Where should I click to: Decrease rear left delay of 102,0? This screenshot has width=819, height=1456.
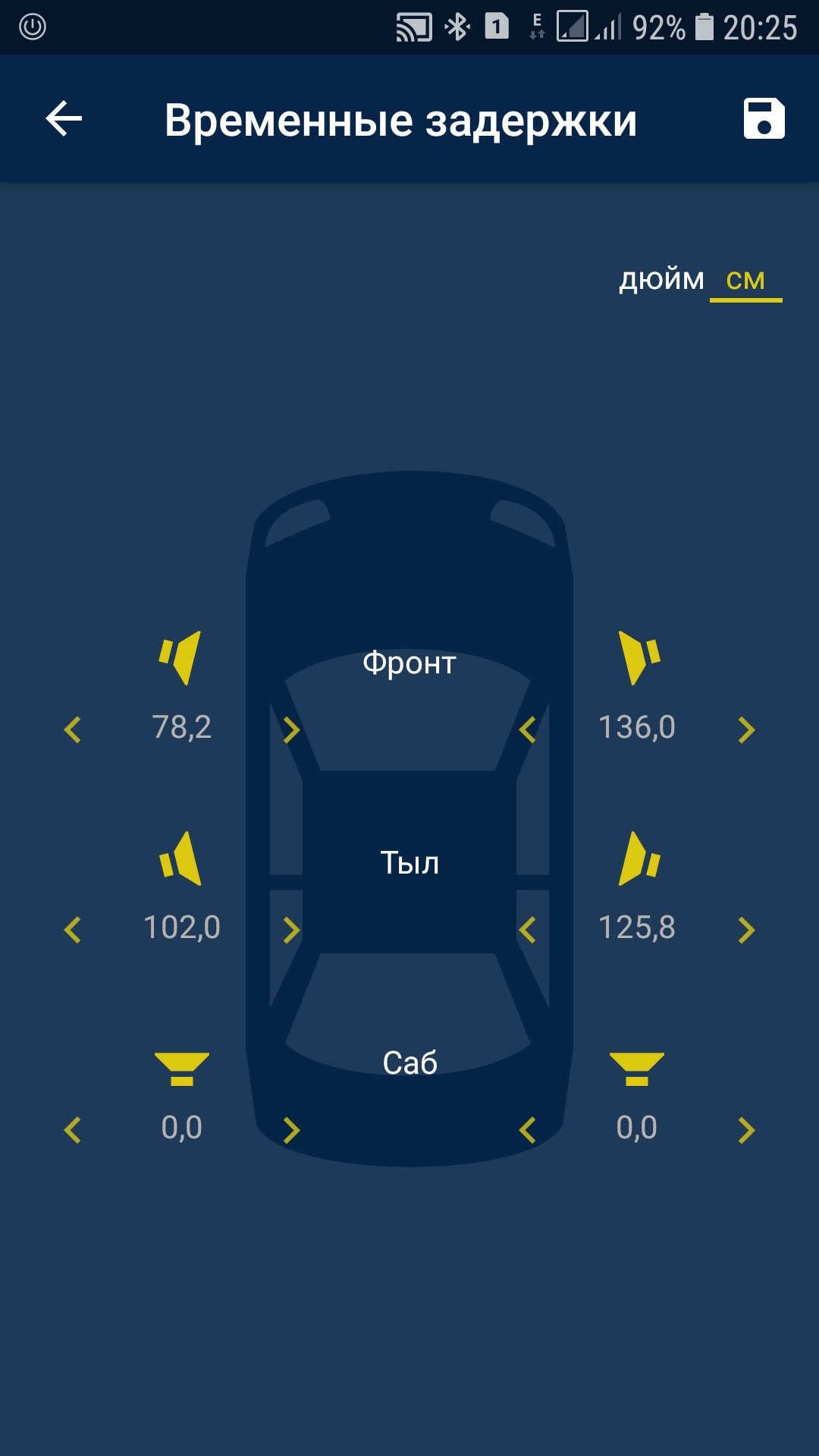click(73, 930)
